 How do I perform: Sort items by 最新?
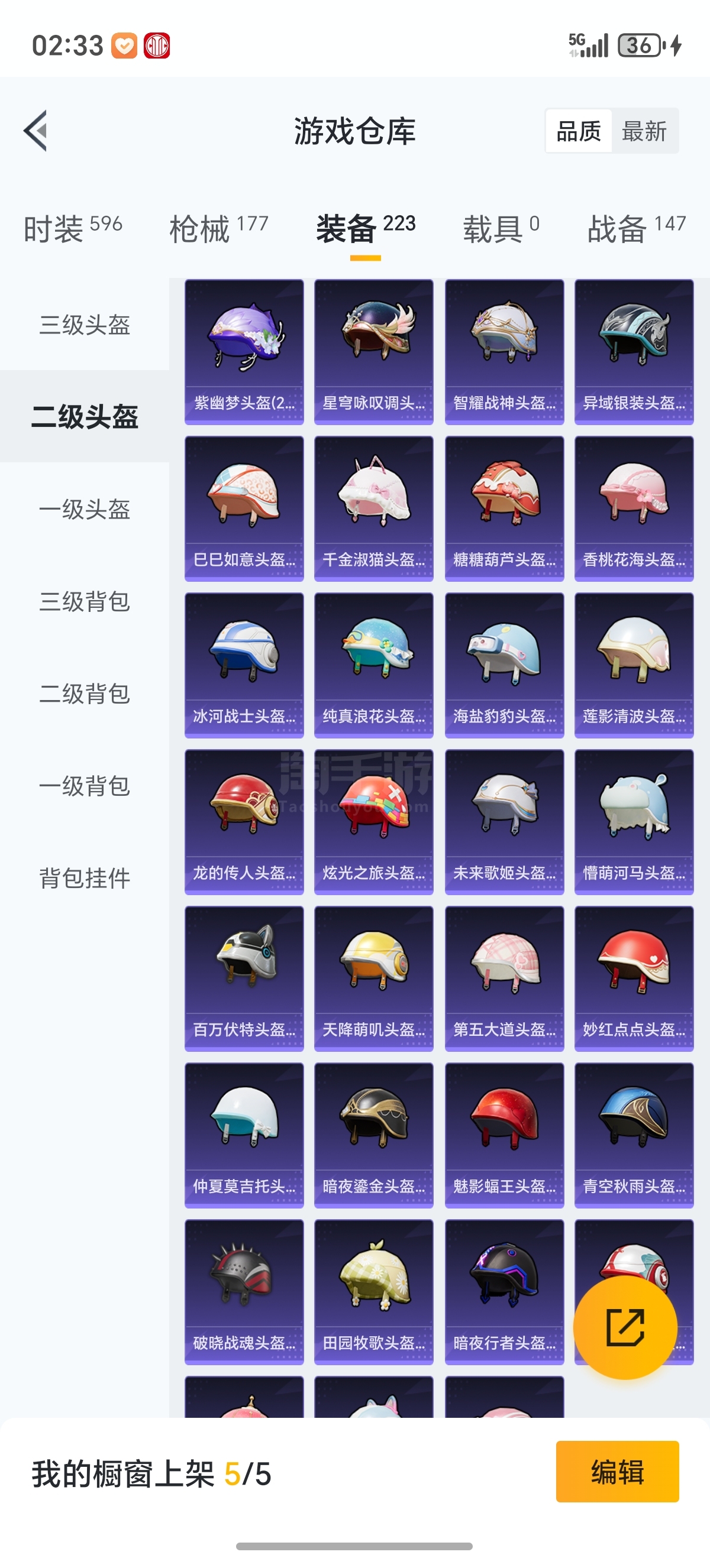point(644,131)
